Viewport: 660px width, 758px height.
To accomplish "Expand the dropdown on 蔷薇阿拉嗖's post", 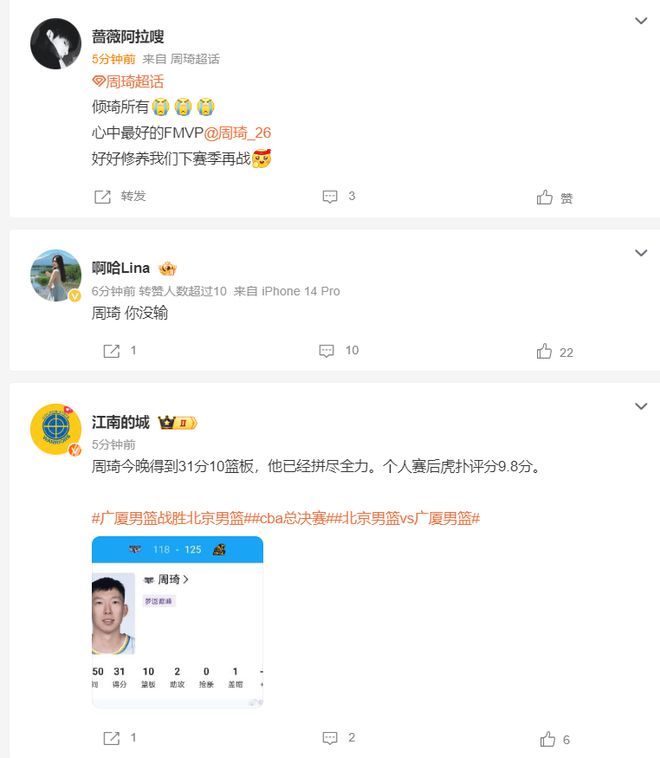I will (641, 20).
